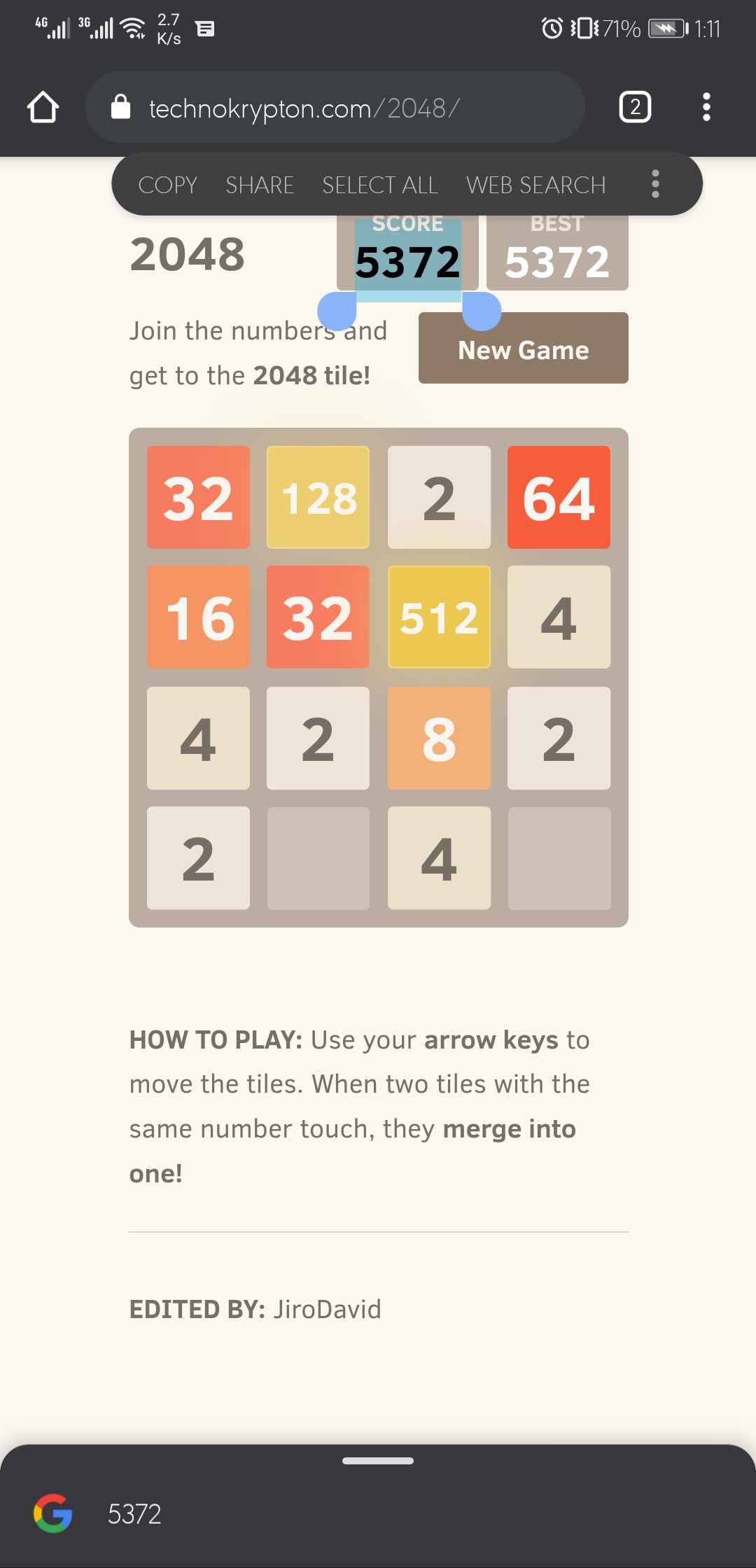The height and width of the screenshot is (1568, 756).
Task: Open the tab switcher showing 2 tabs
Action: pos(635,107)
